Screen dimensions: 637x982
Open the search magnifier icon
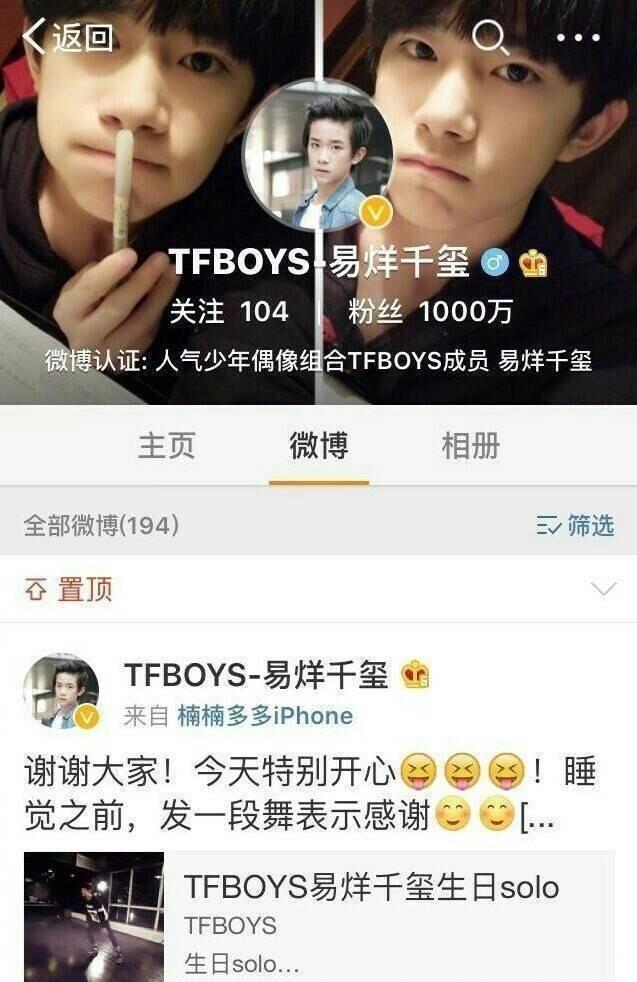489,38
